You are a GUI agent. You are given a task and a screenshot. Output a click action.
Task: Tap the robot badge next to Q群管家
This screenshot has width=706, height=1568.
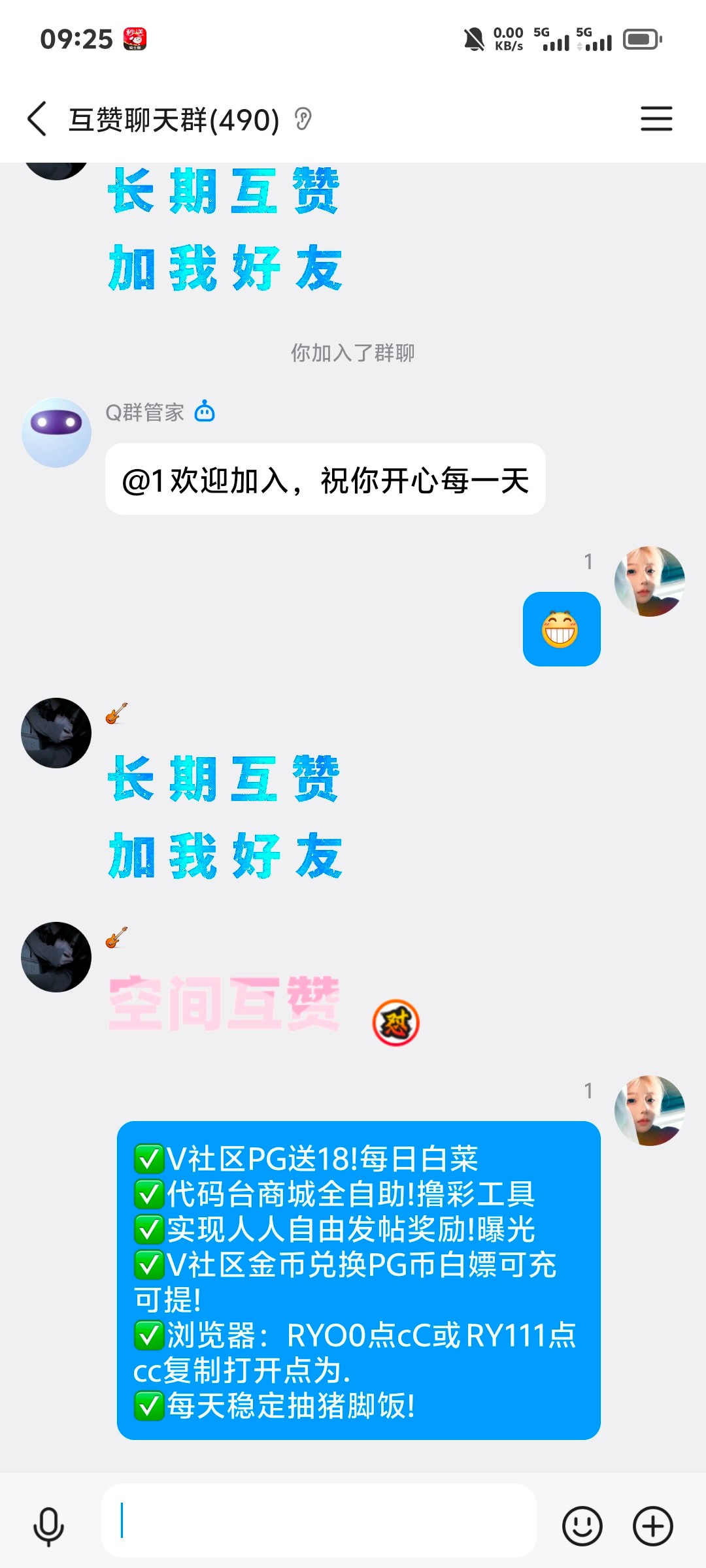(205, 412)
